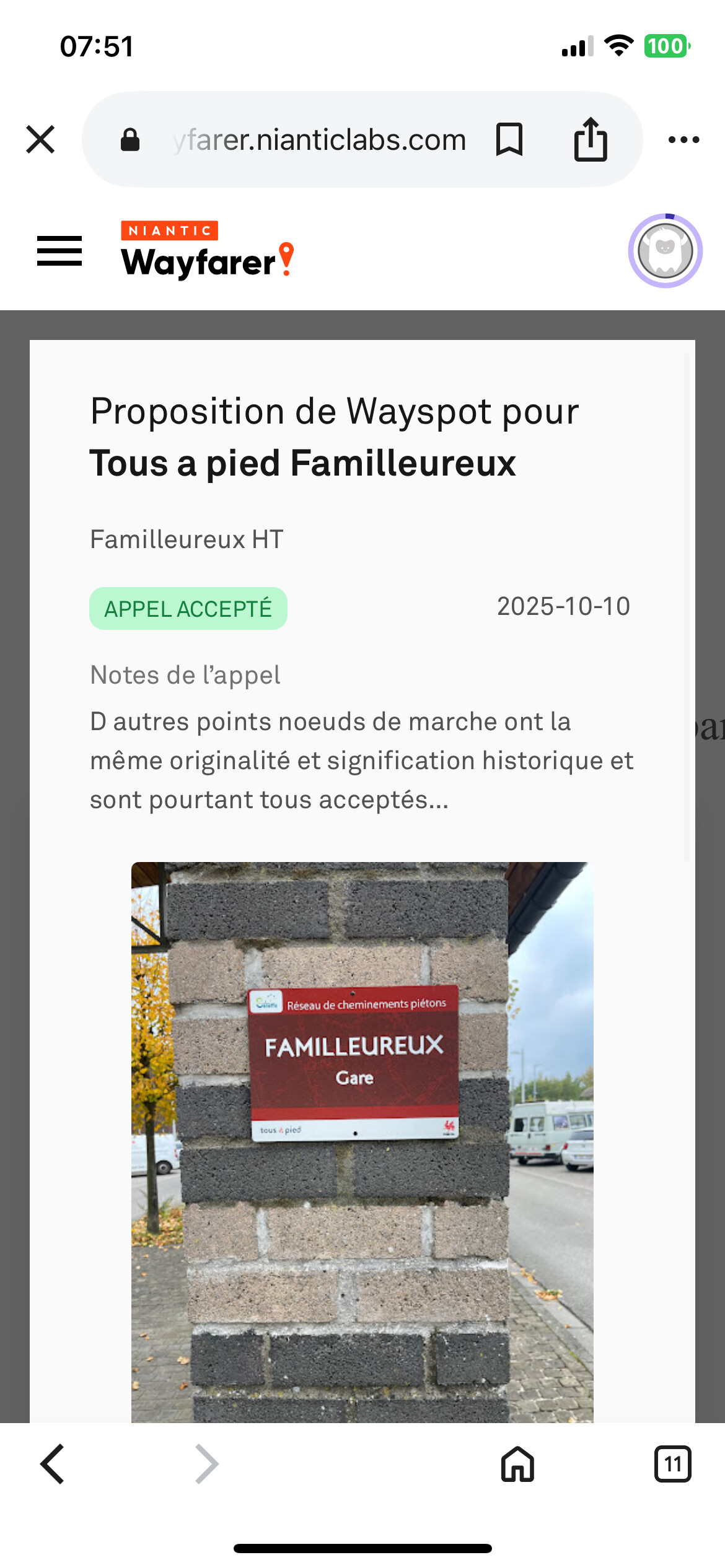Go to Niantic Wayfarer home logo
This screenshot has height=1568, width=725.
pyautogui.click(x=207, y=251)
